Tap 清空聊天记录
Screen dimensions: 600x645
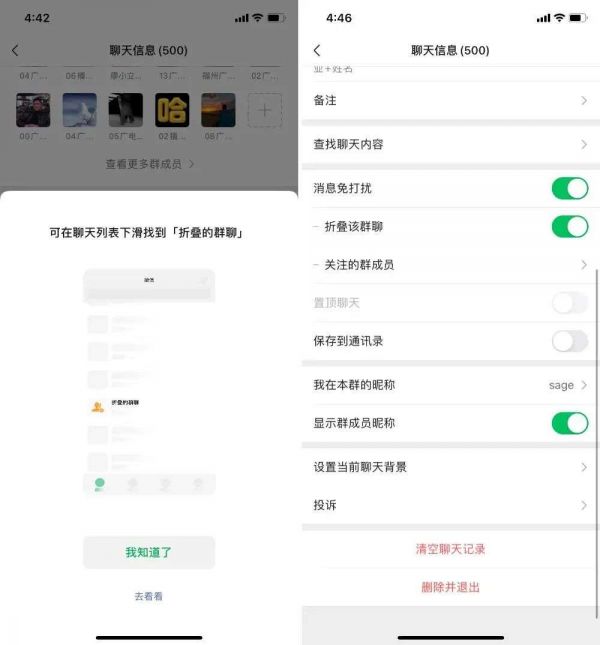pos(450,549)
